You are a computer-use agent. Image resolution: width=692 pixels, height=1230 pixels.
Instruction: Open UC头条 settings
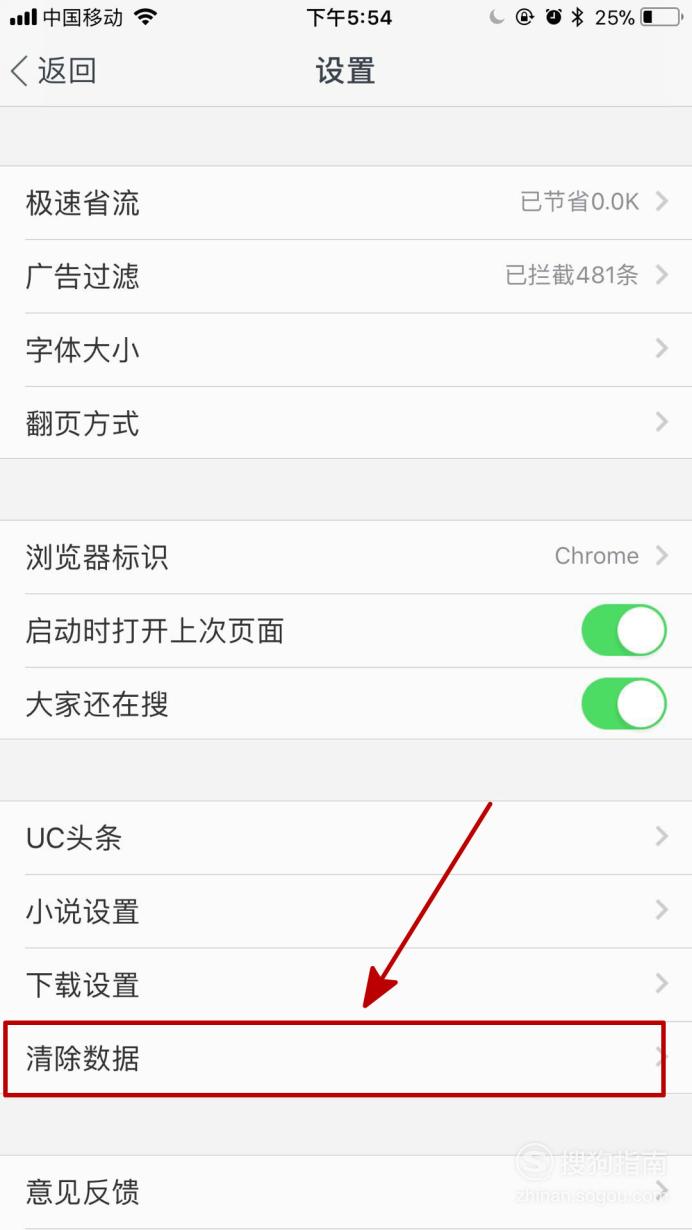[x=346, y=838]
